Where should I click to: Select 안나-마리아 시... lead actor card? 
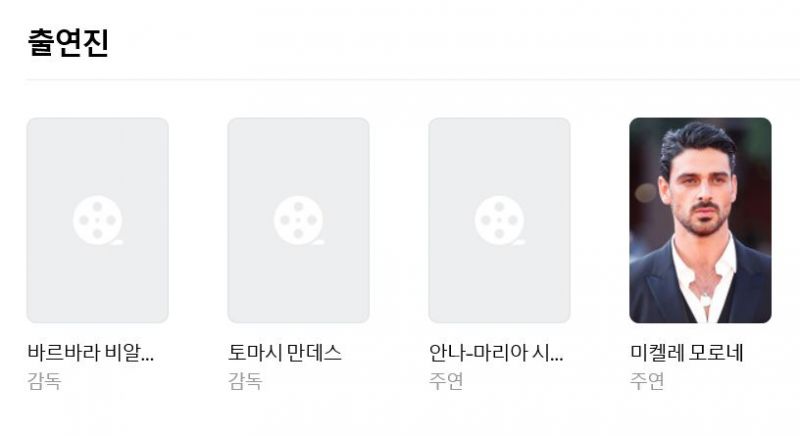click(x=499, y=221)
